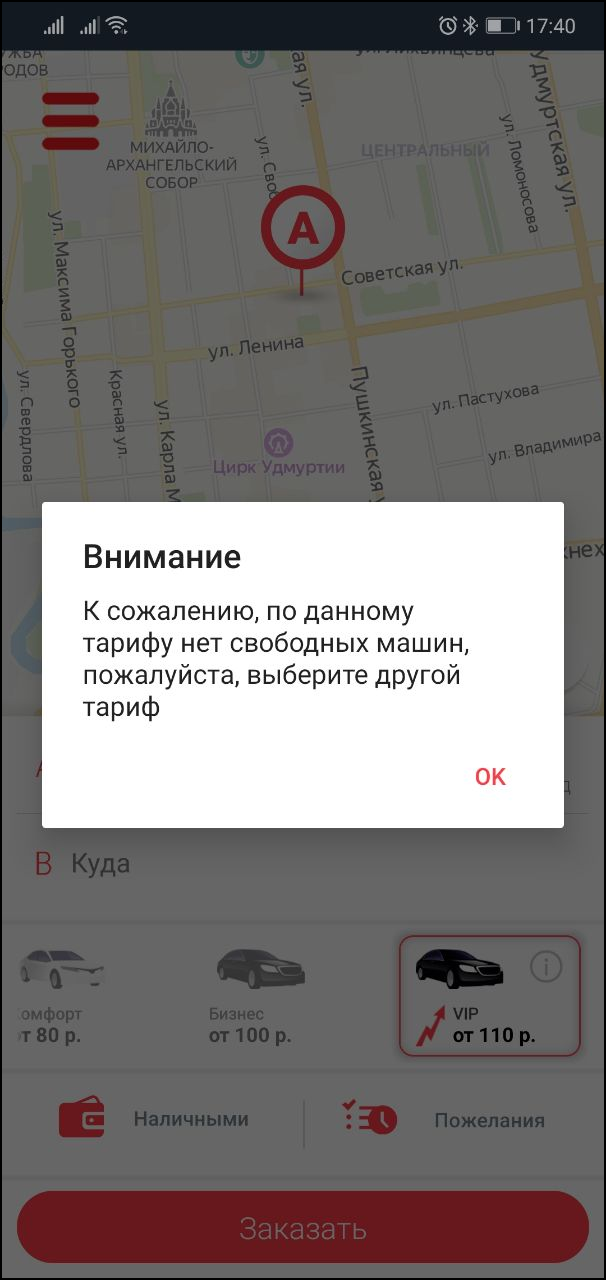Select the Бизнес tariff
Viewport: 606px width, 1280px height.
point(258,995)
